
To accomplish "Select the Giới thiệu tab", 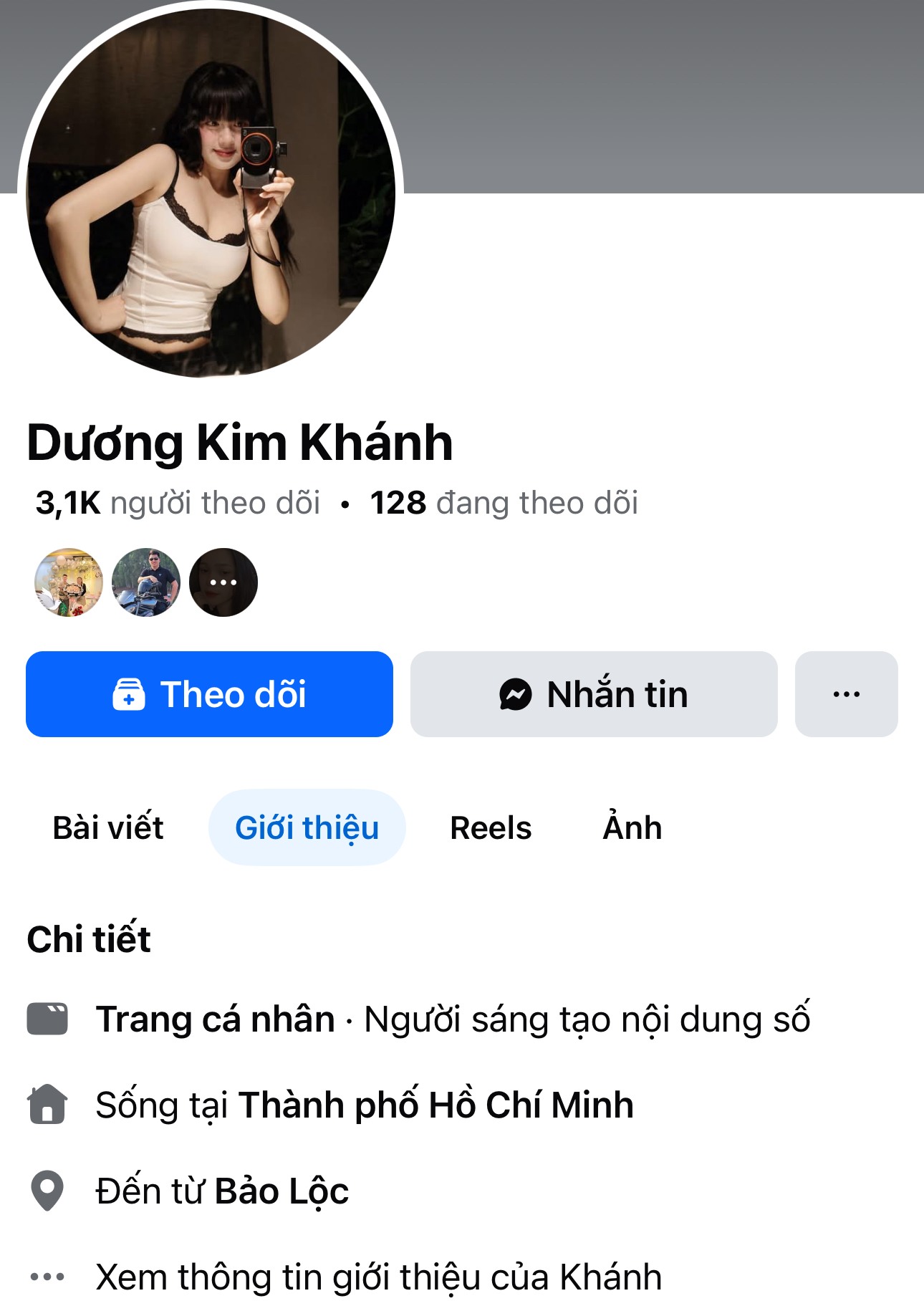I will point(307,828).
